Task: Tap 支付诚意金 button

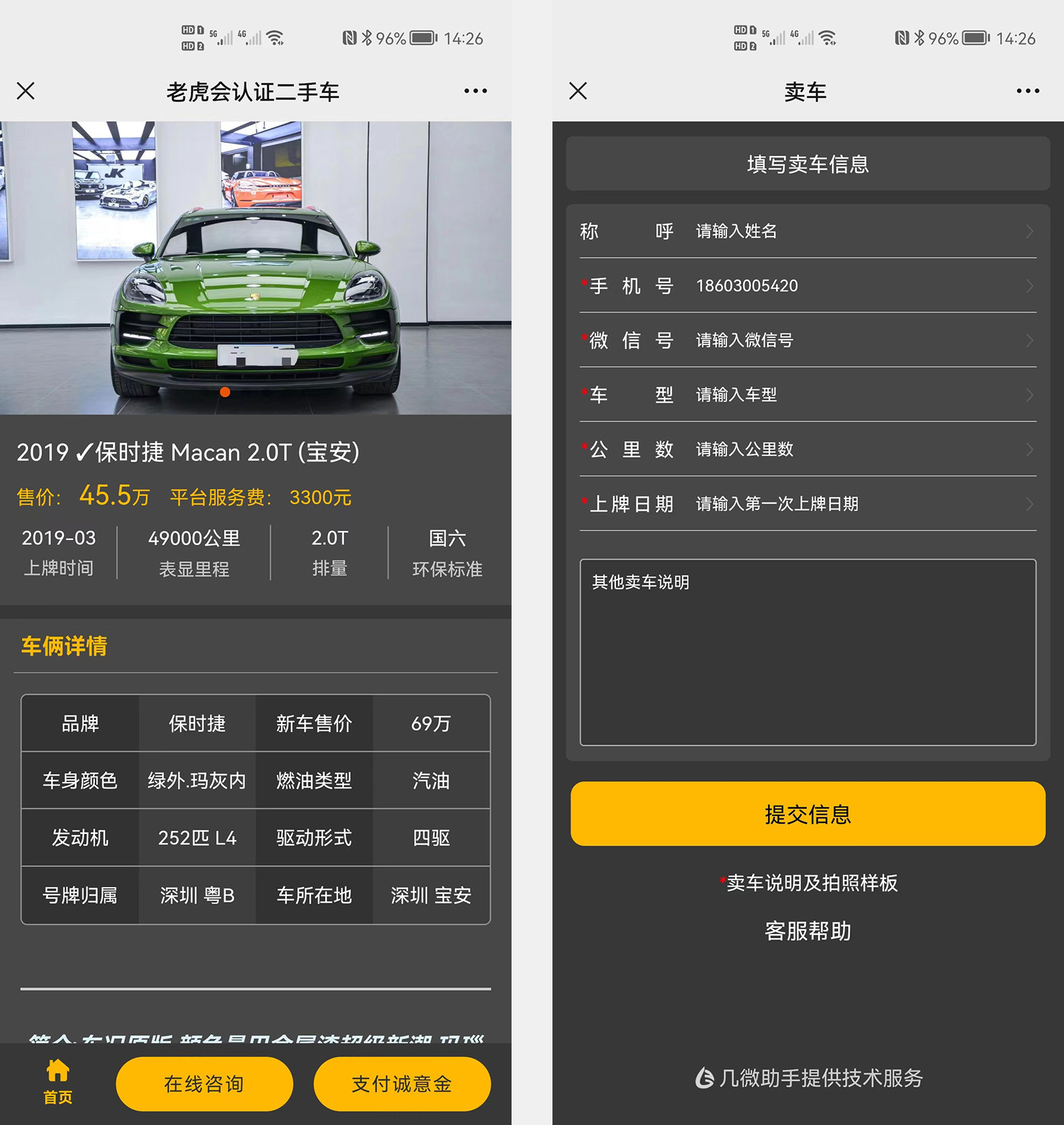Action: click(x=402, y=1083)
